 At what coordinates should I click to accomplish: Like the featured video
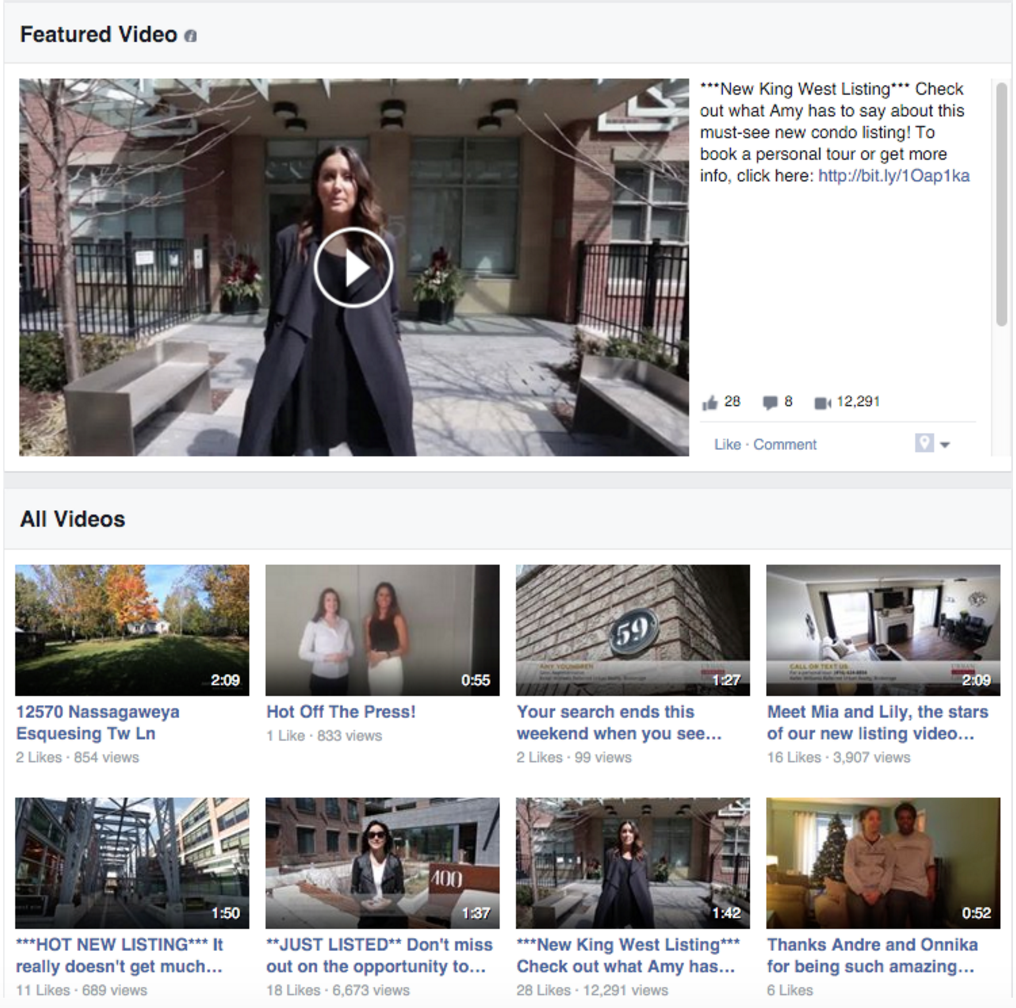pyautogui.click(x=727, y=444)
